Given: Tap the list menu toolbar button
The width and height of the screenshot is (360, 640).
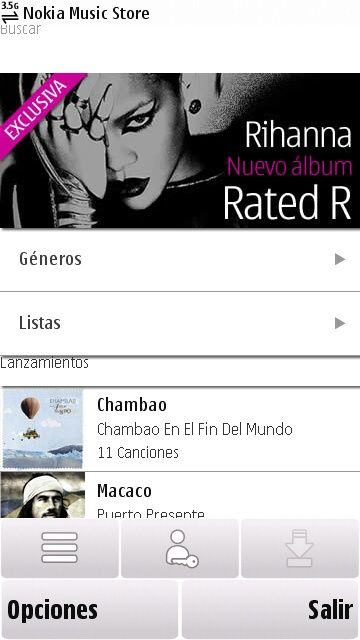Looking at the screenshot, I should click(x=60, y=548).
